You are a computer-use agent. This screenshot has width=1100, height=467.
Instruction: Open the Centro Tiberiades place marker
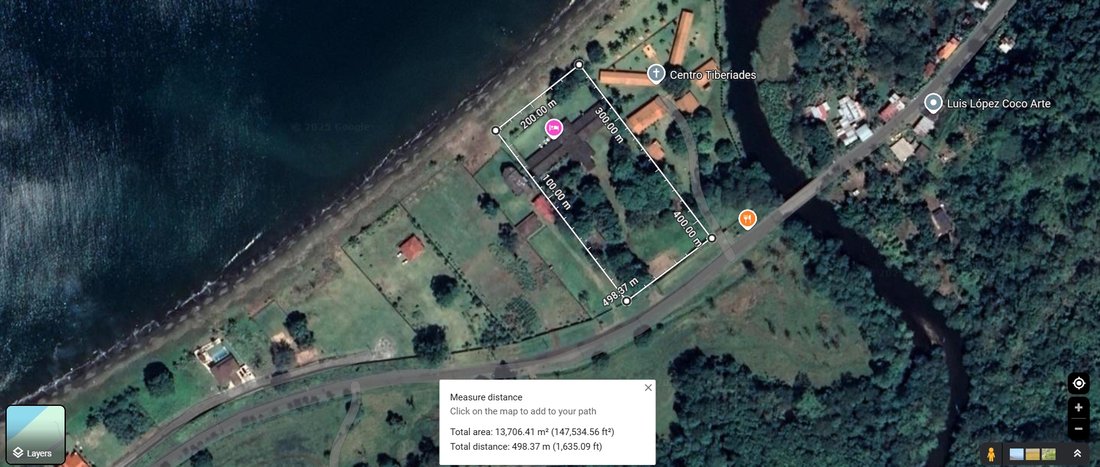coord(656,73)
